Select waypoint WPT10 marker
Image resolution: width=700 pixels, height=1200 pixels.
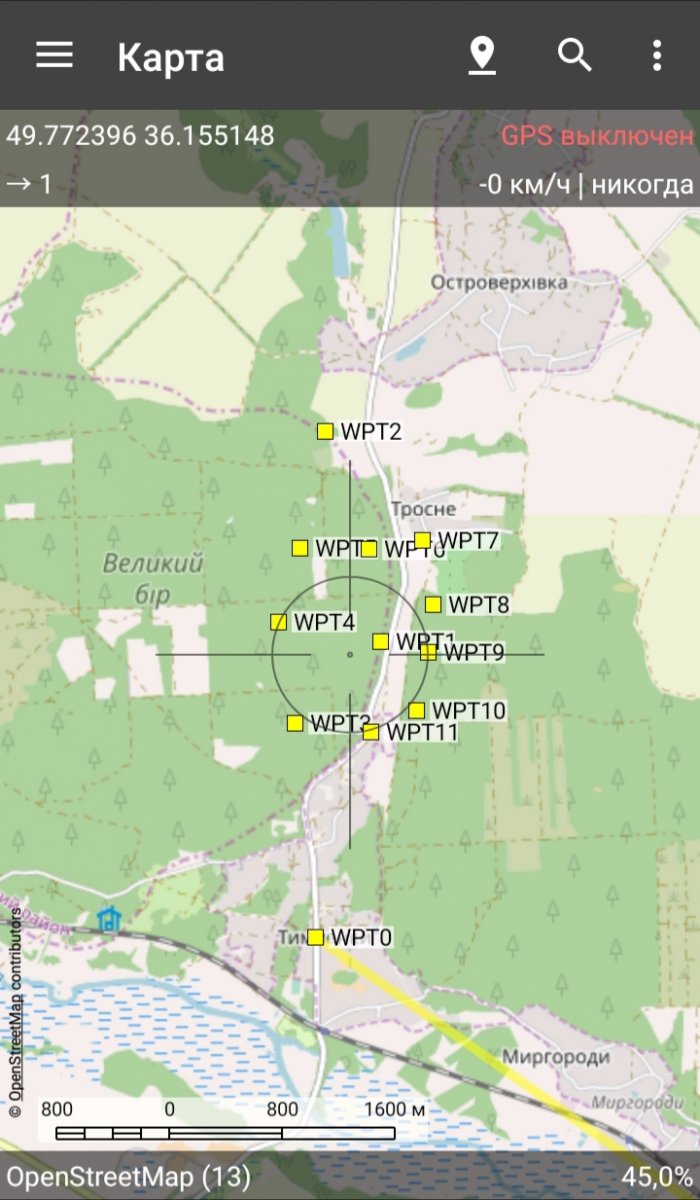[x=416, y=710]
